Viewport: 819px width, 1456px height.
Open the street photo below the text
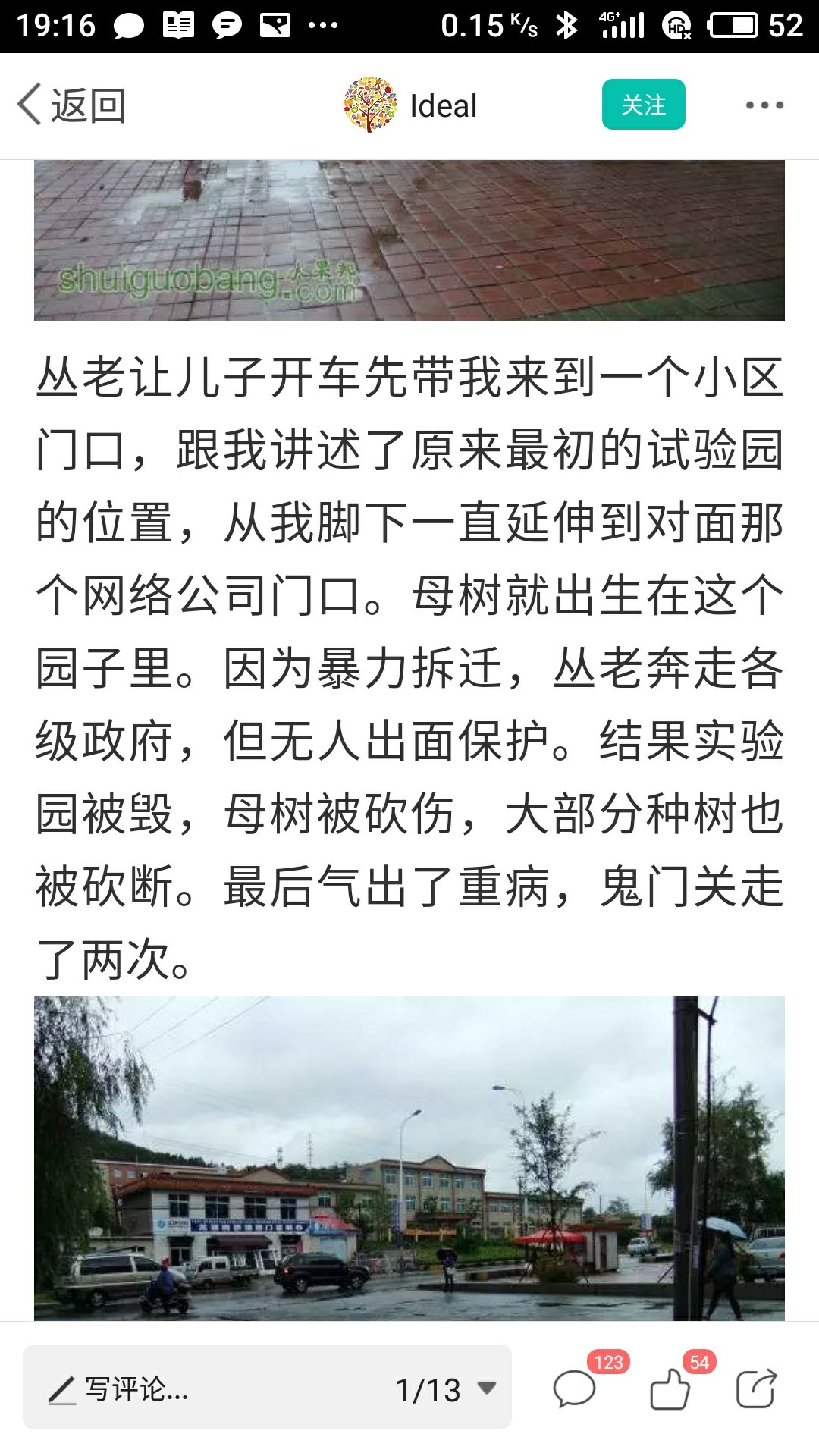tap(409, 1158)
